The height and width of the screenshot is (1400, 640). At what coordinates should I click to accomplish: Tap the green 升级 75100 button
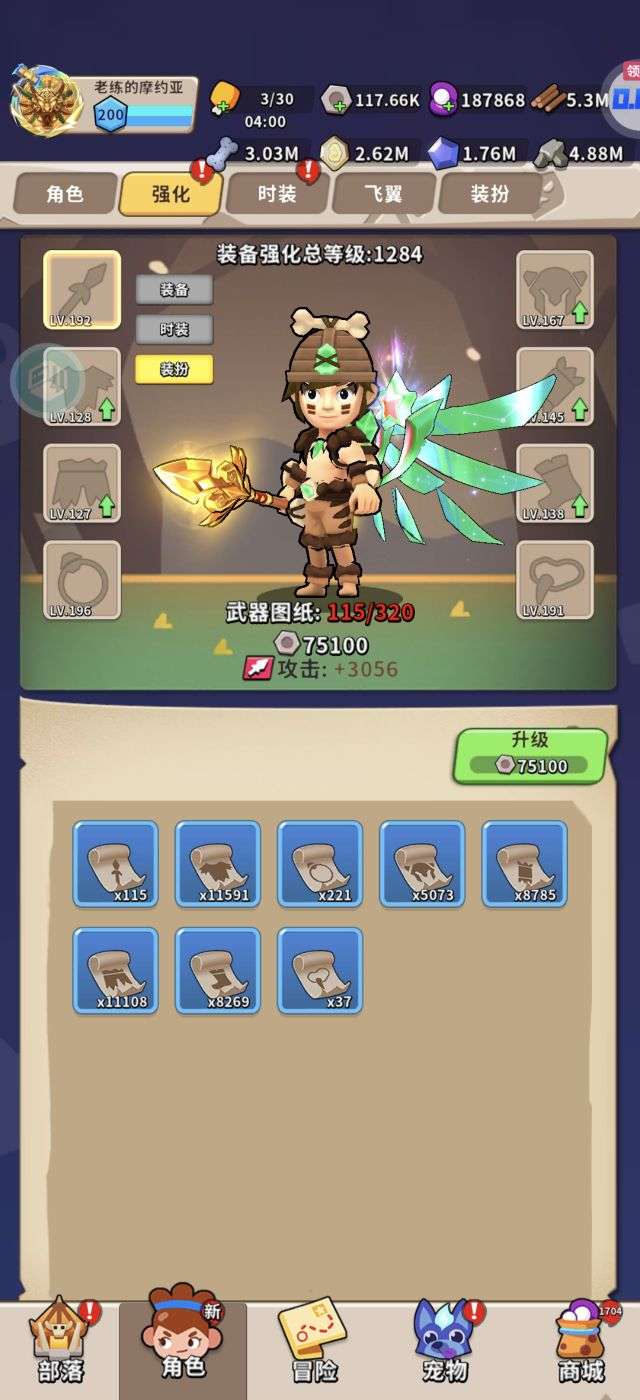point(531,755)
